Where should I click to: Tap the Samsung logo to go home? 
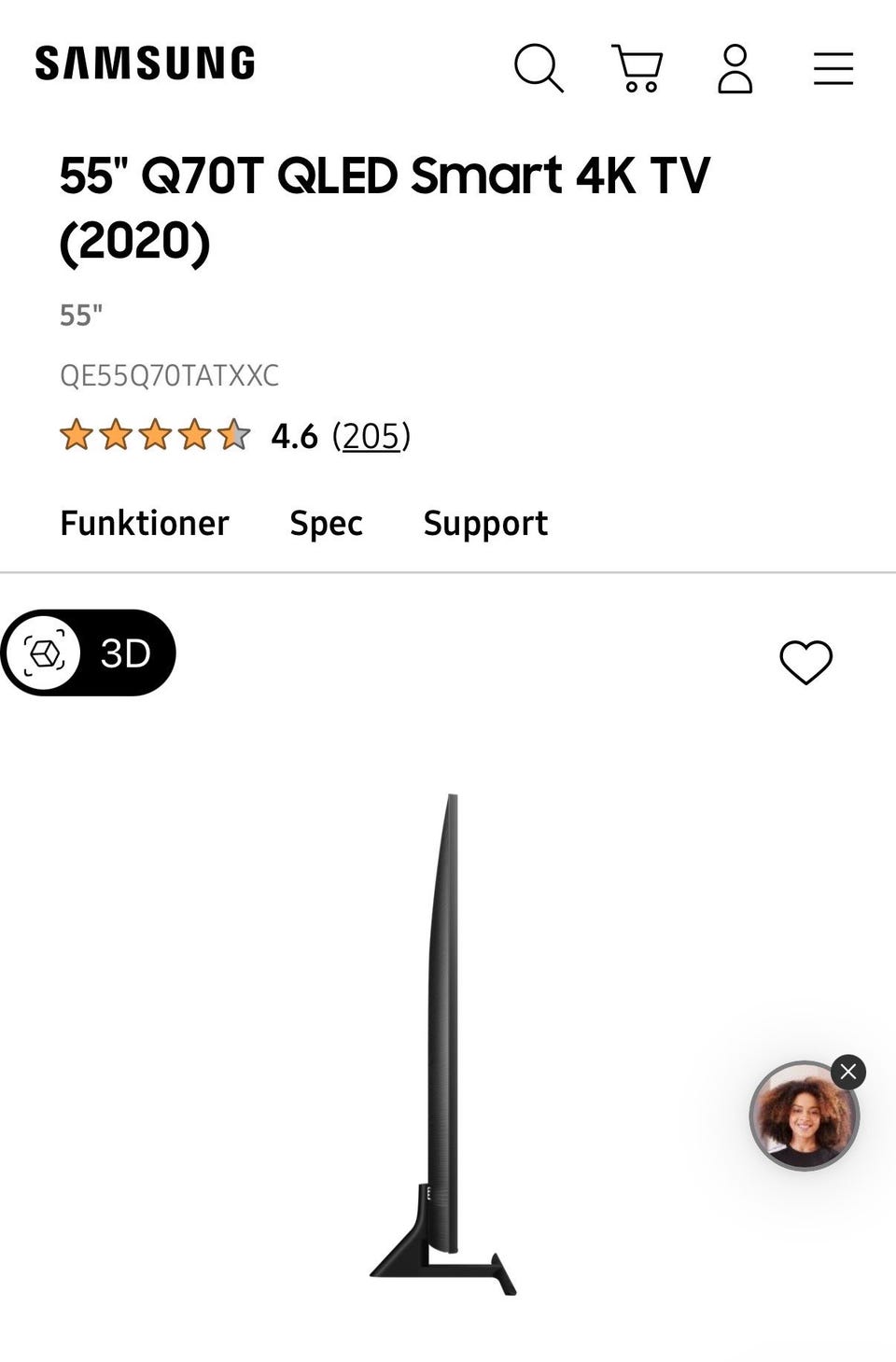click(x=145, y=63)
